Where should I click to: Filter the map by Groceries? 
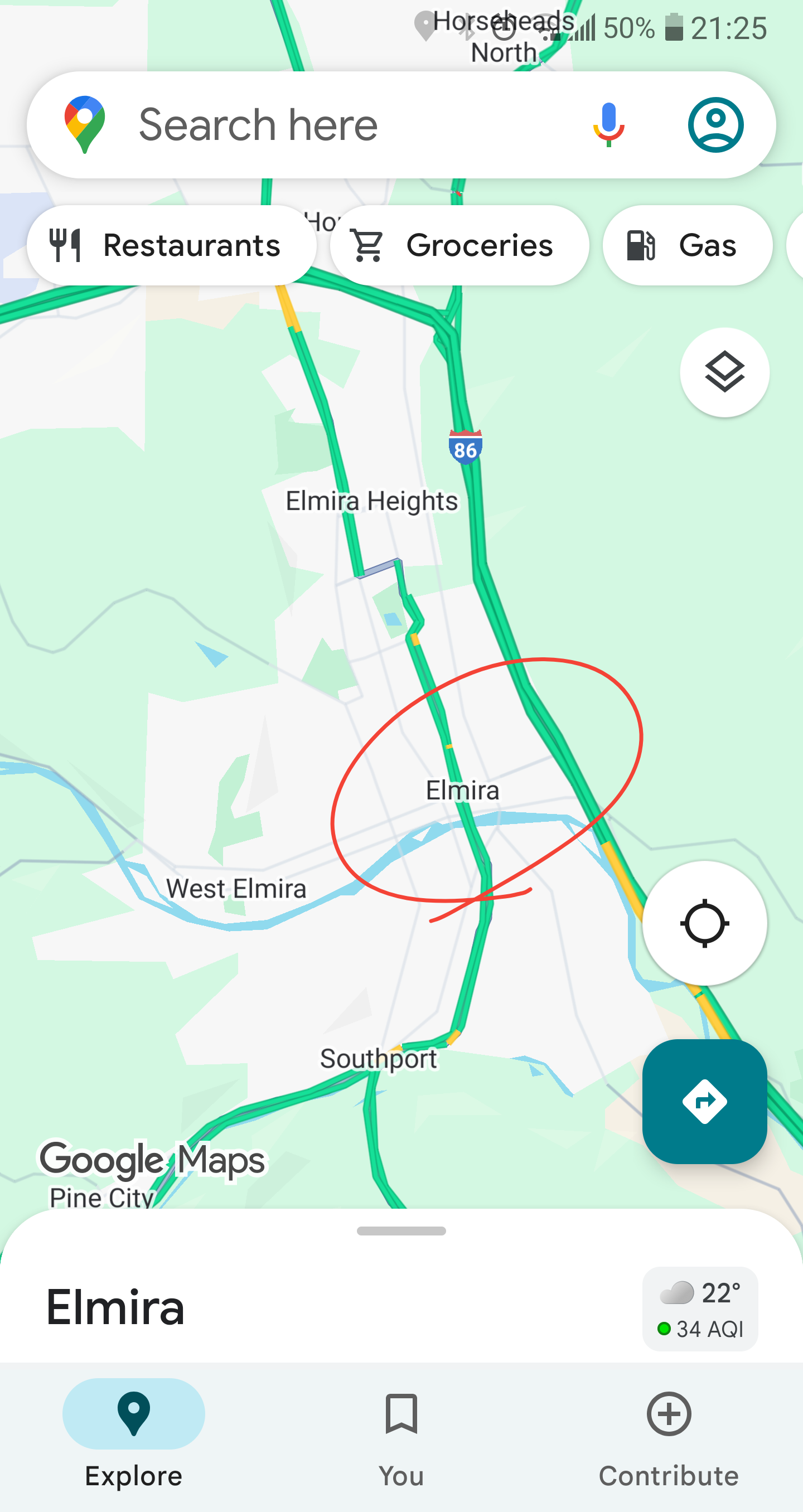pyautogui.click(x=459, y=245)
